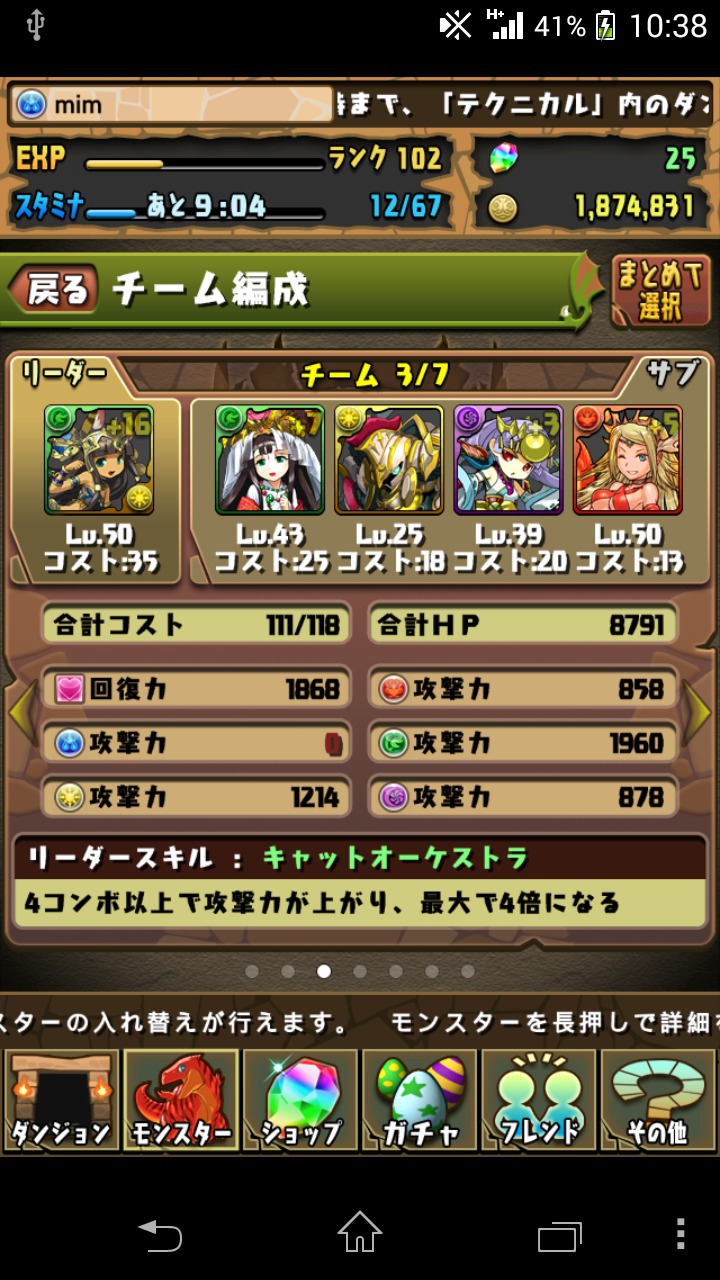Viewport: 720px width, 1280px height.
Task: Tap the Android home button
Action: (x=360, y=1234)
